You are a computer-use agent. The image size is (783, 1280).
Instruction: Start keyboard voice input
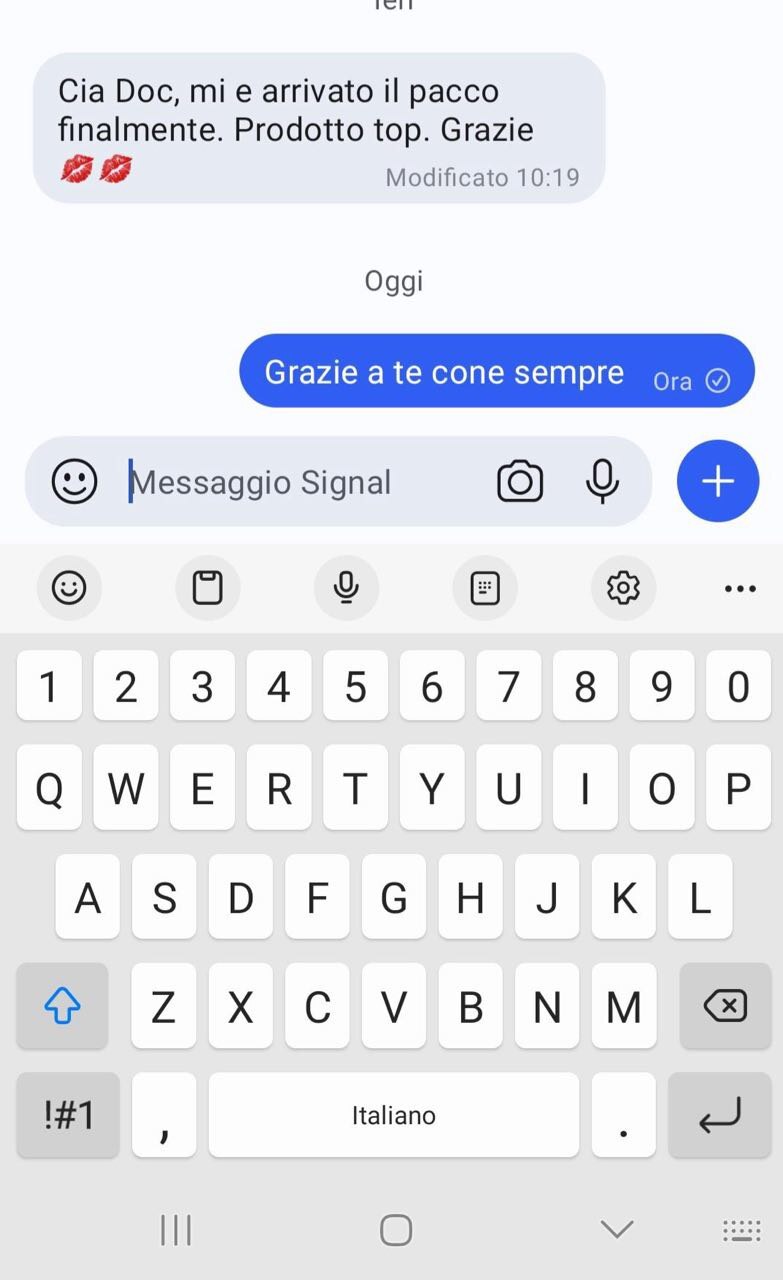(346, 588)
